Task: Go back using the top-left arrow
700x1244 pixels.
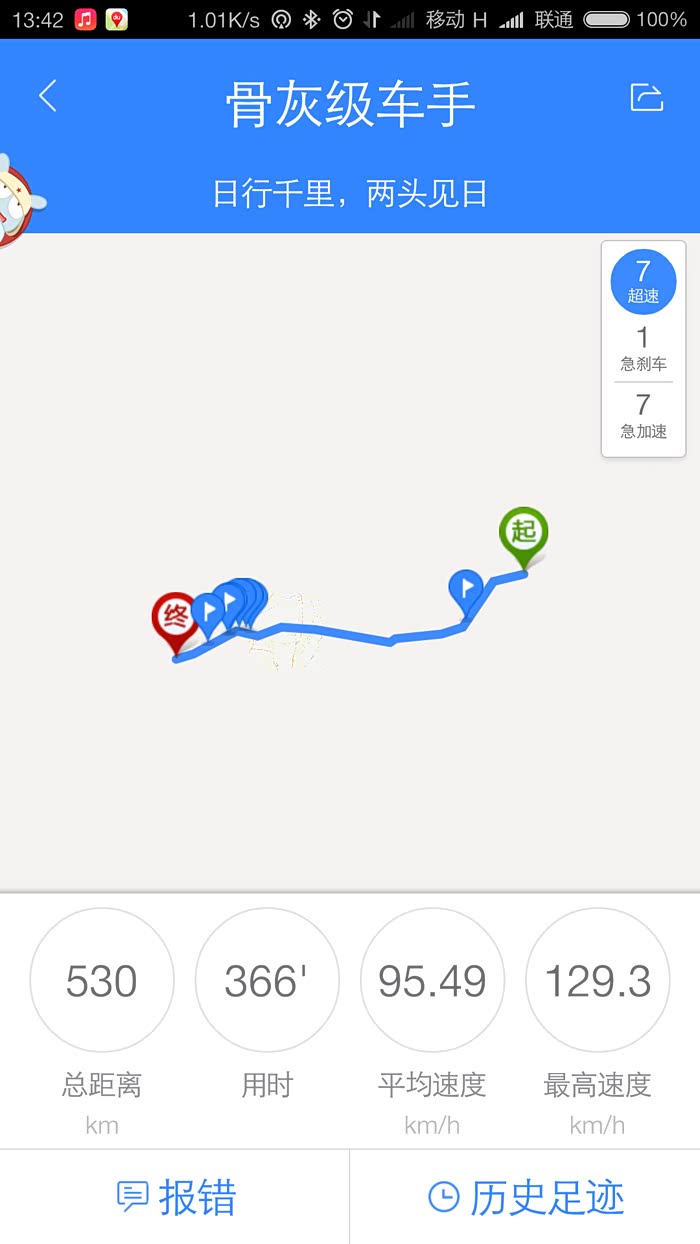Action: pos(47,96)
